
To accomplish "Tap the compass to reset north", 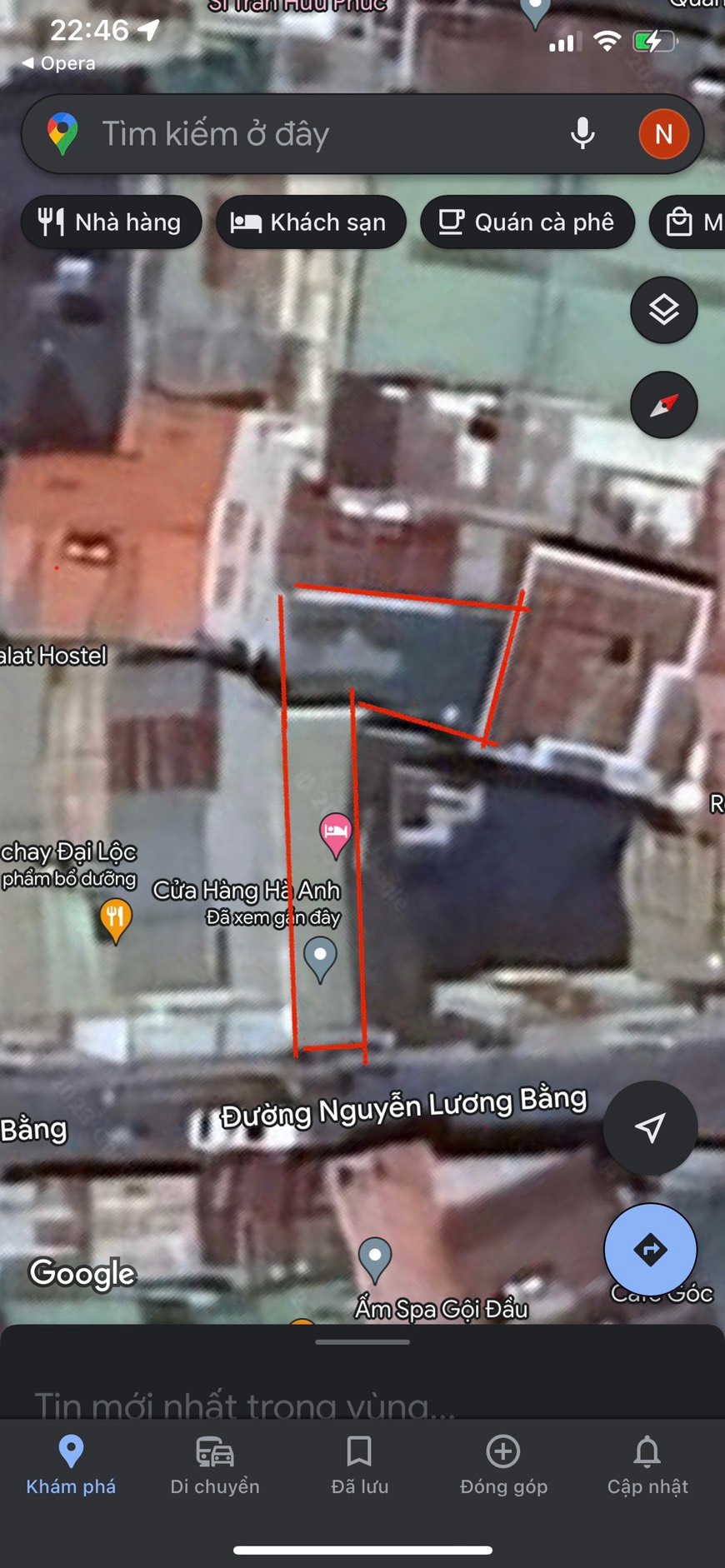I will [x=664, y=405].
